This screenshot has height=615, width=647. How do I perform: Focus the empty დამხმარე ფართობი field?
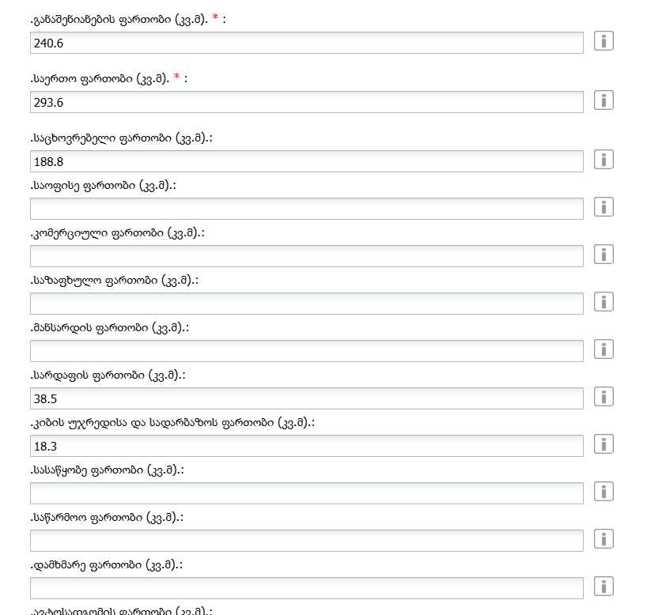[x=306, y=588]
